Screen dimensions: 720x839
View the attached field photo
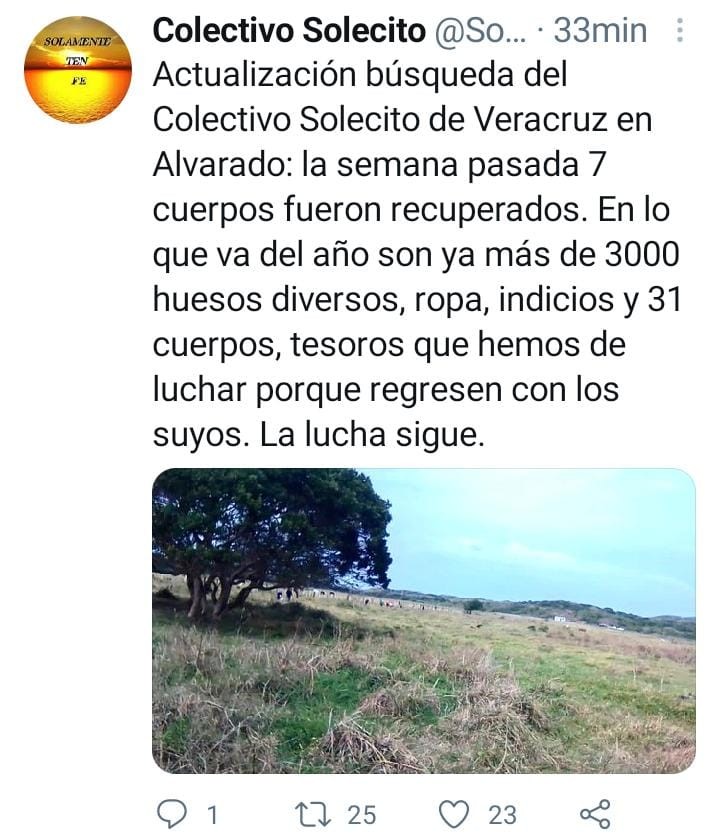click(423, 620)
